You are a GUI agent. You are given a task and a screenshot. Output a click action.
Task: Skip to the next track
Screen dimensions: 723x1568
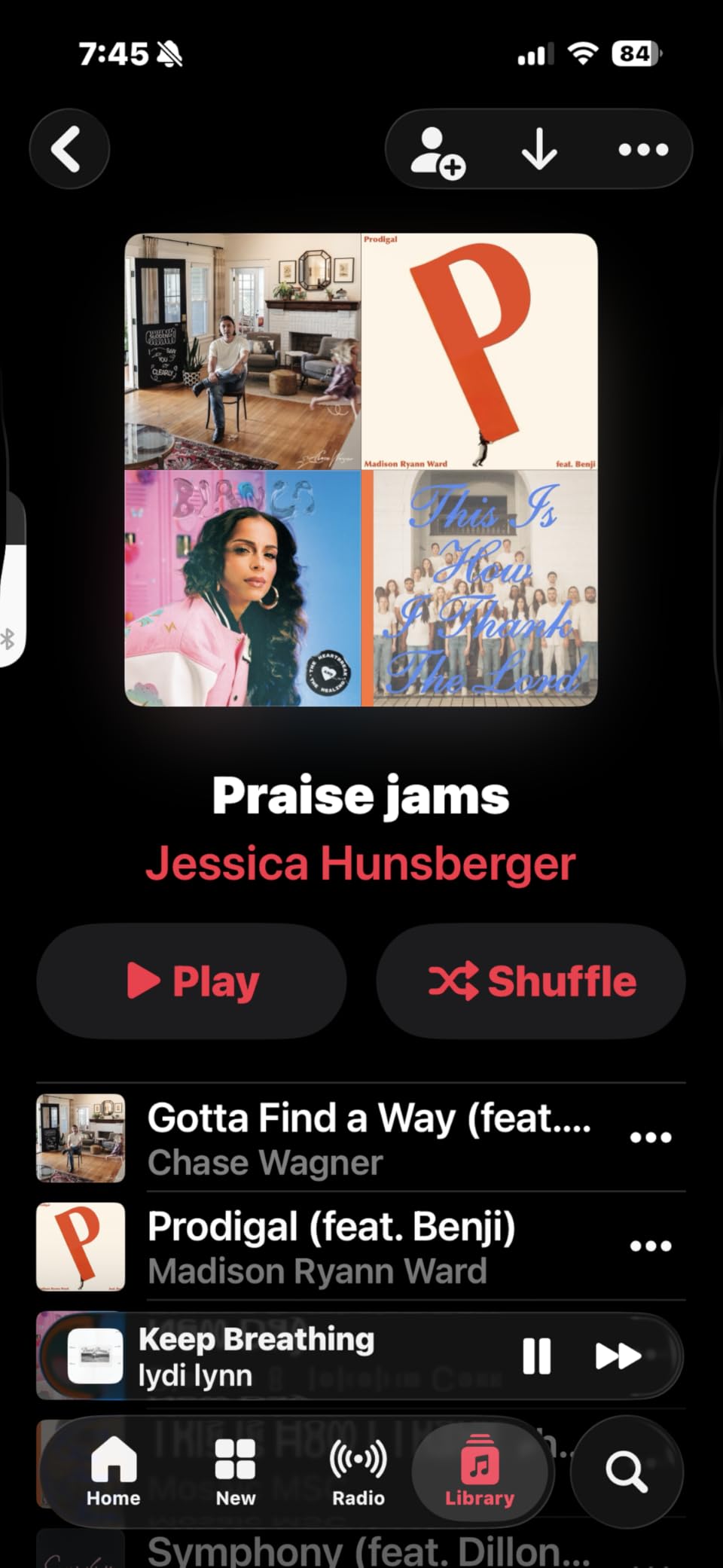click(618, 1356)
